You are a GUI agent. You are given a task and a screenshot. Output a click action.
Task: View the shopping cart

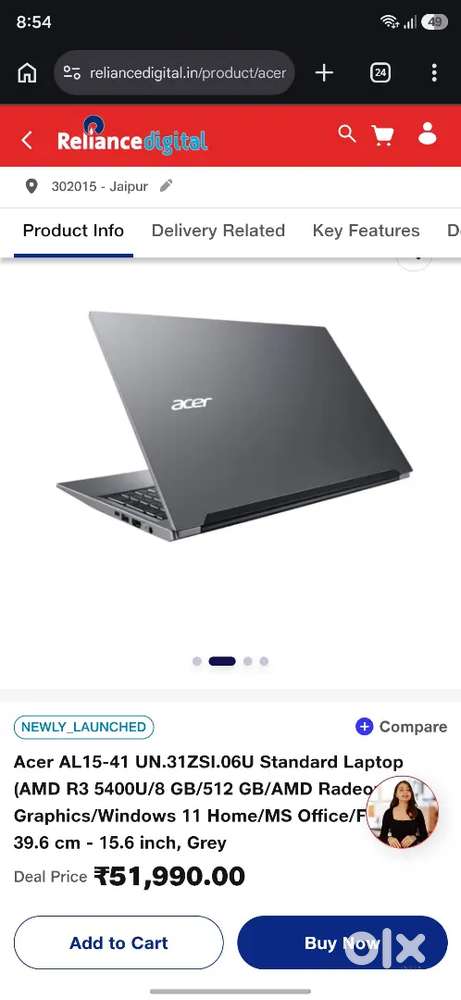click(383, 135)
